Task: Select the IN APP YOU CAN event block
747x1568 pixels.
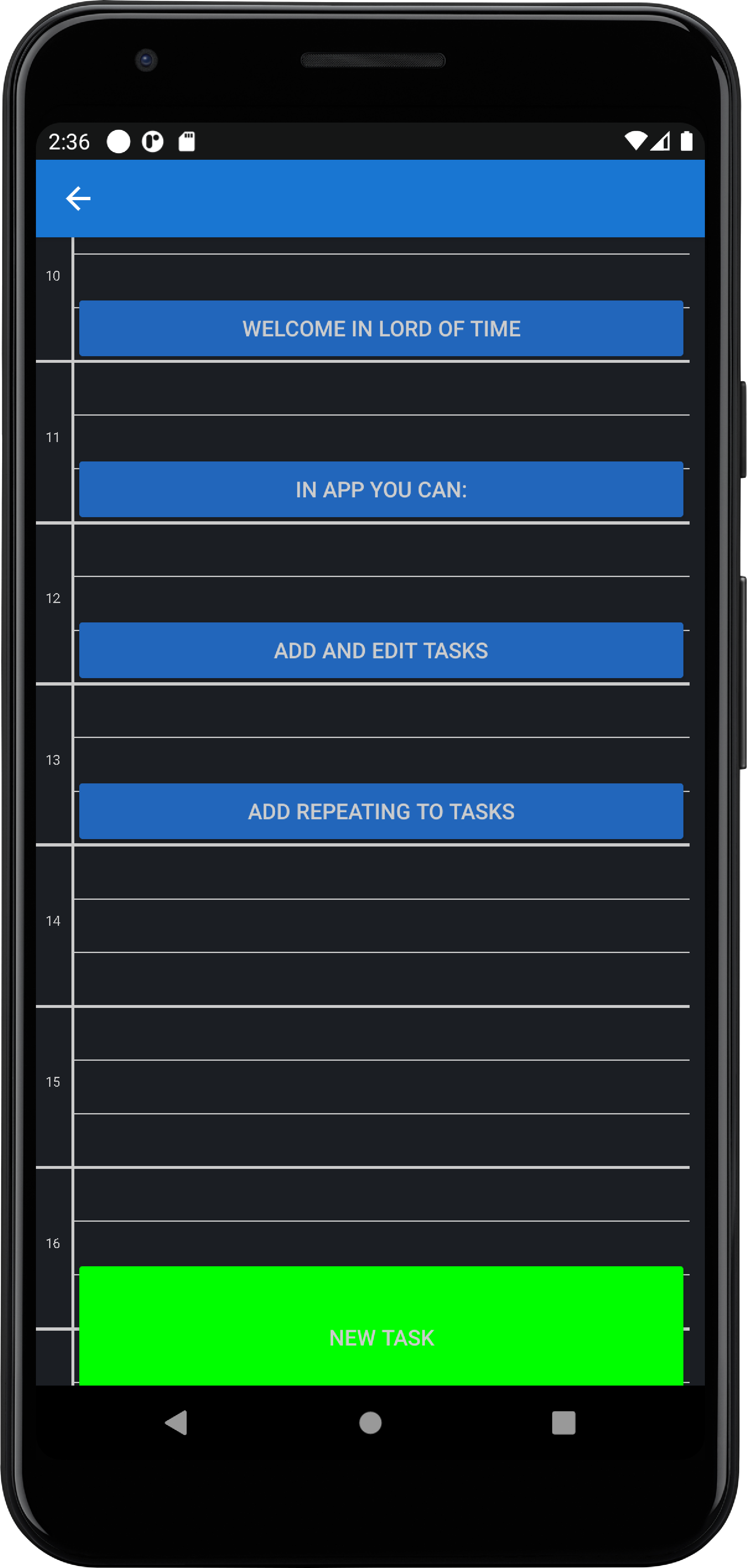Action: point(382,490)
